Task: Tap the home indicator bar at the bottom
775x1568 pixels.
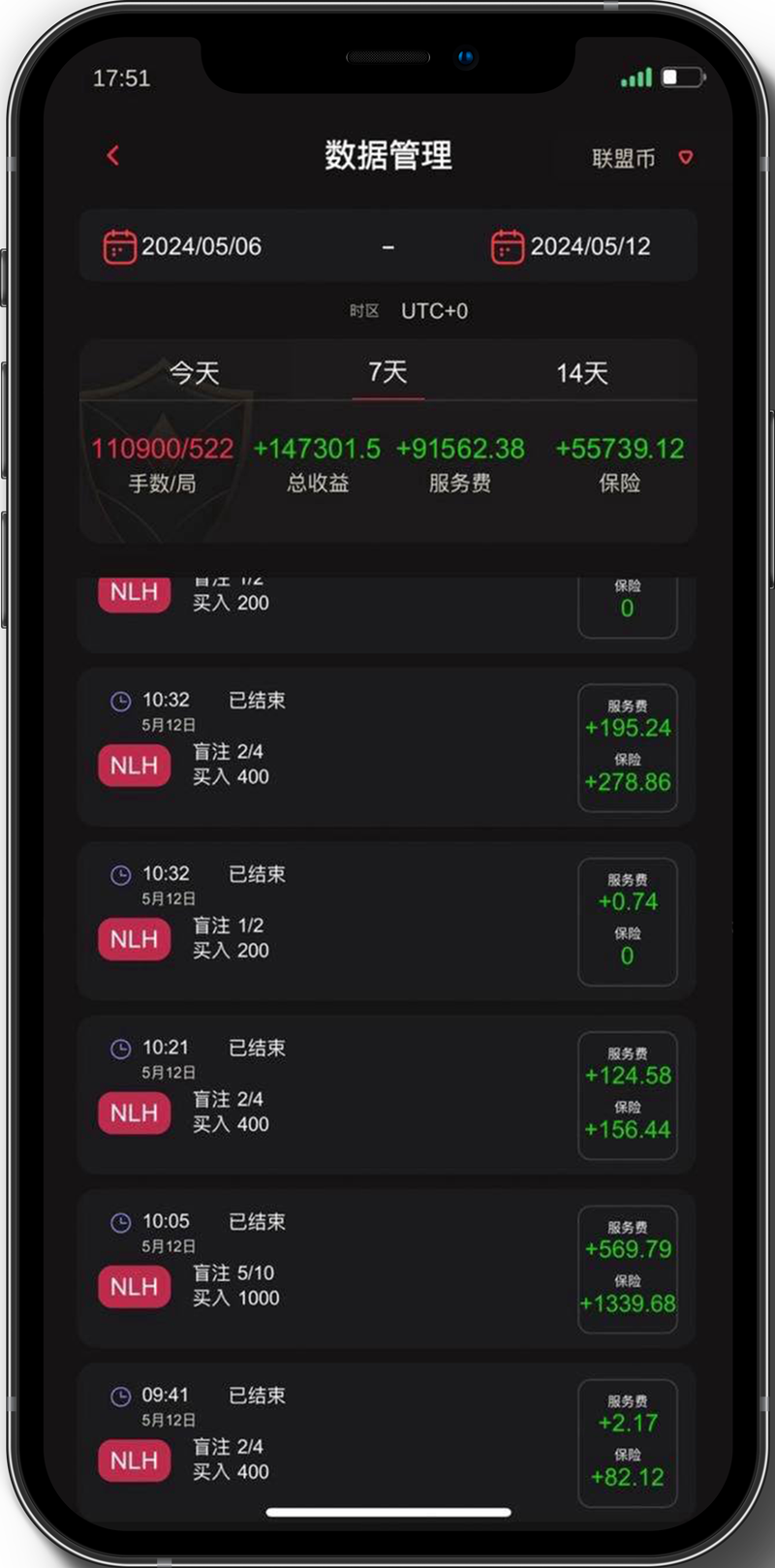Action: coord(387,1509)
